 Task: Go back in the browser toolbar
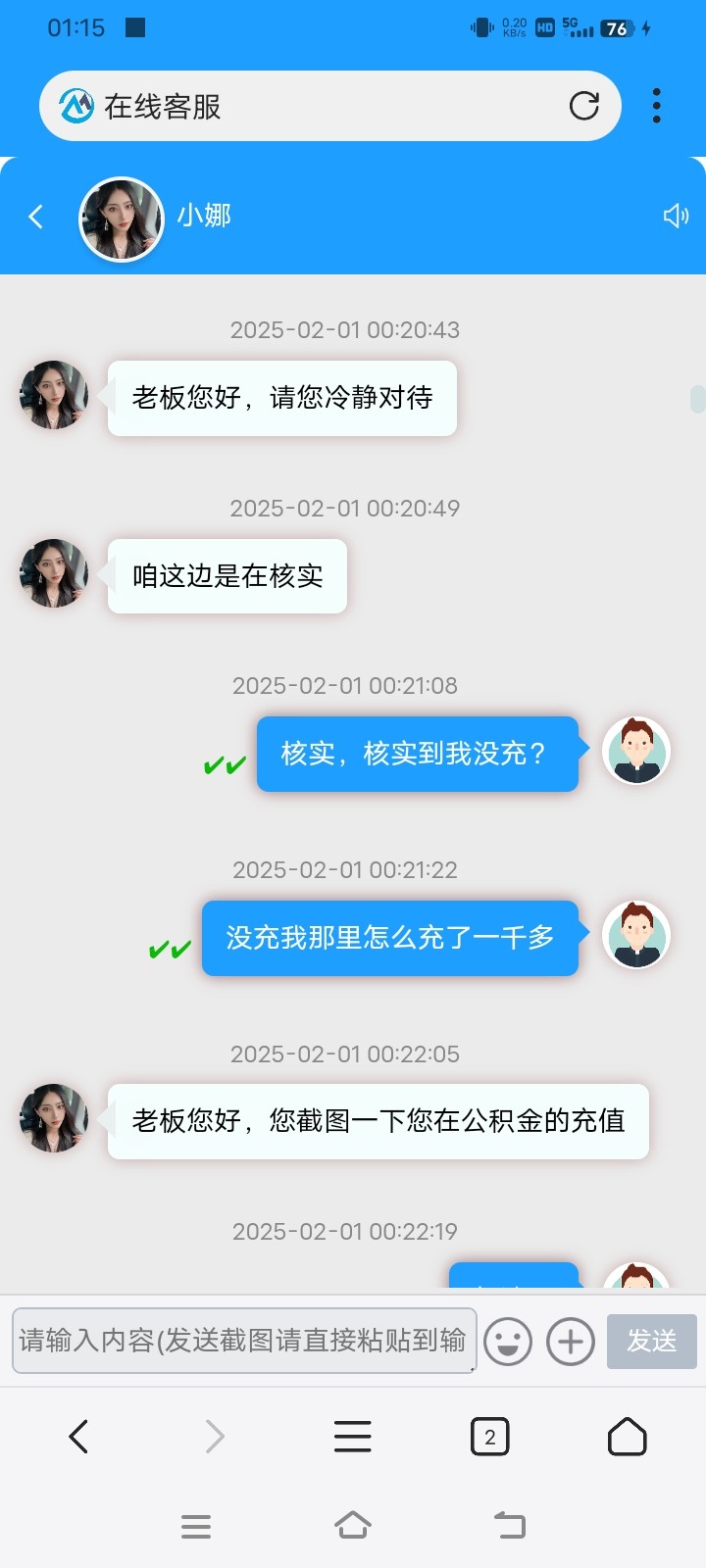78,1437
